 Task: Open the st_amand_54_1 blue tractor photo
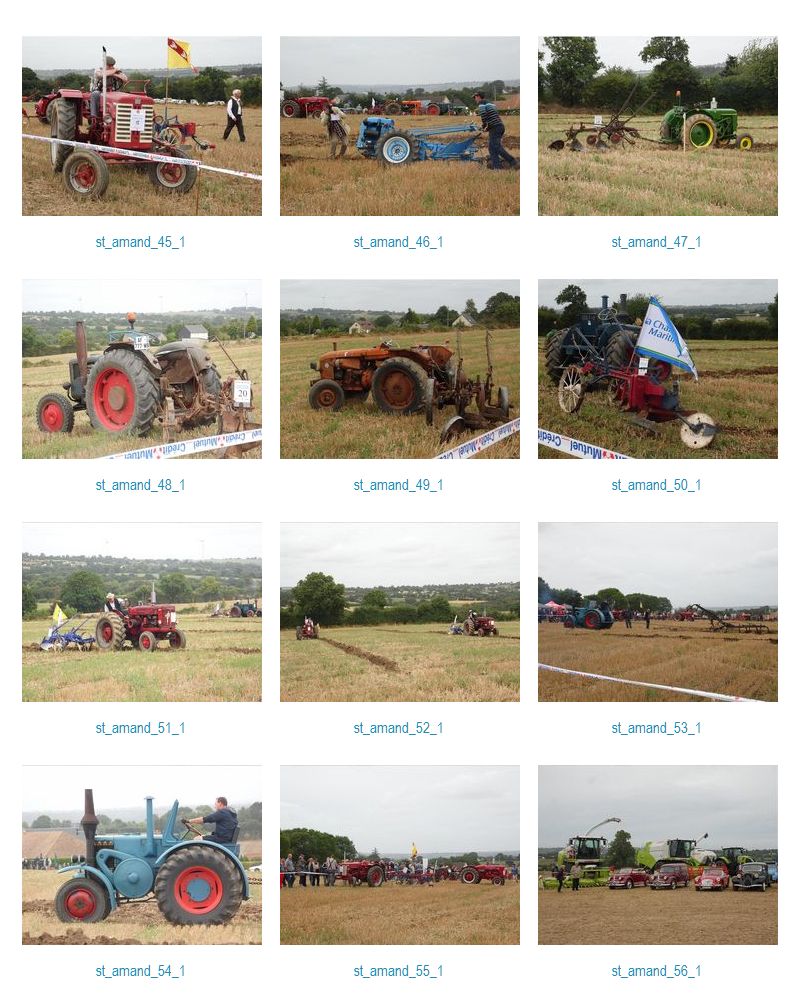(141, 855)
